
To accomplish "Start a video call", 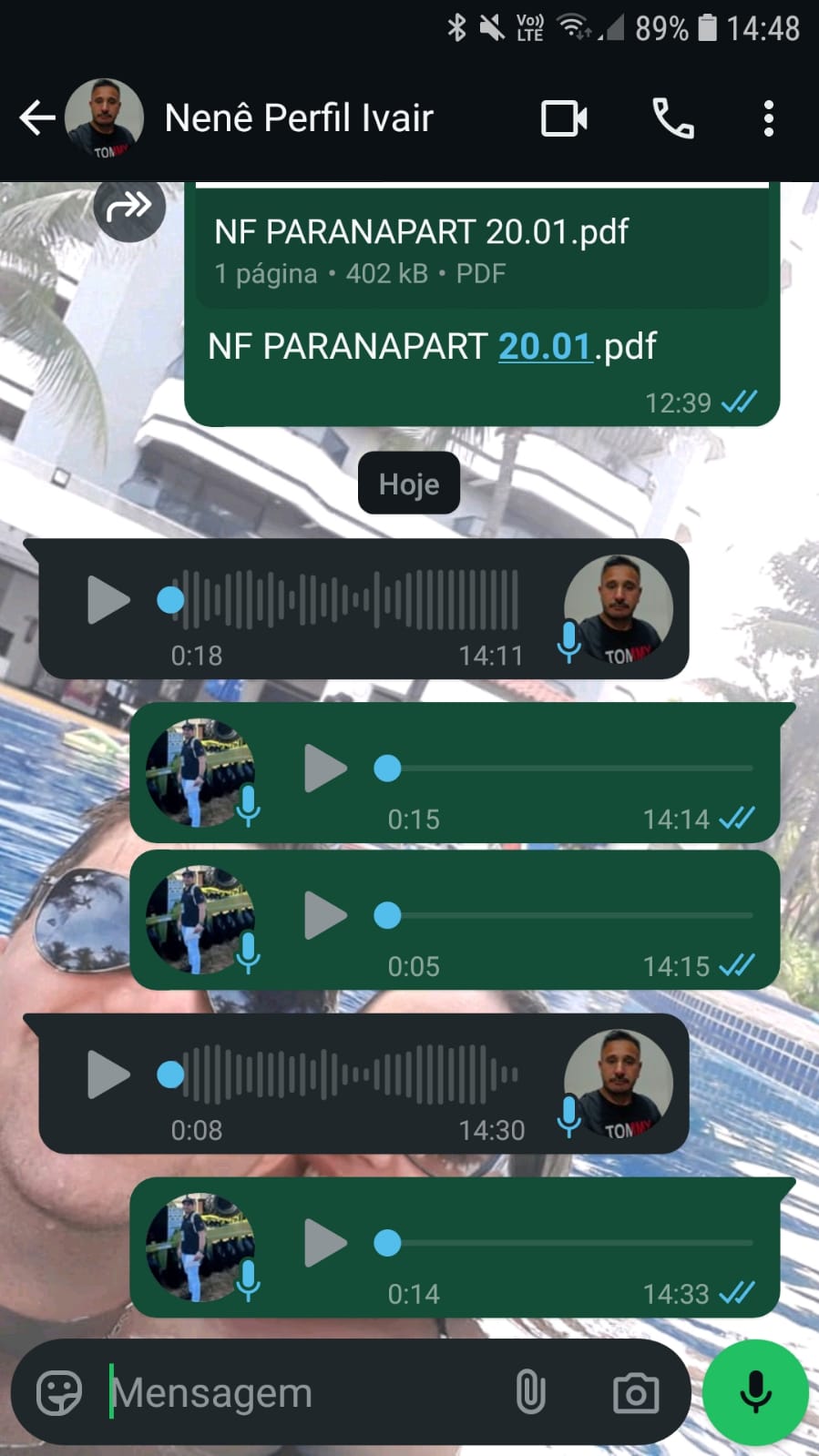I will pos(564,118).
